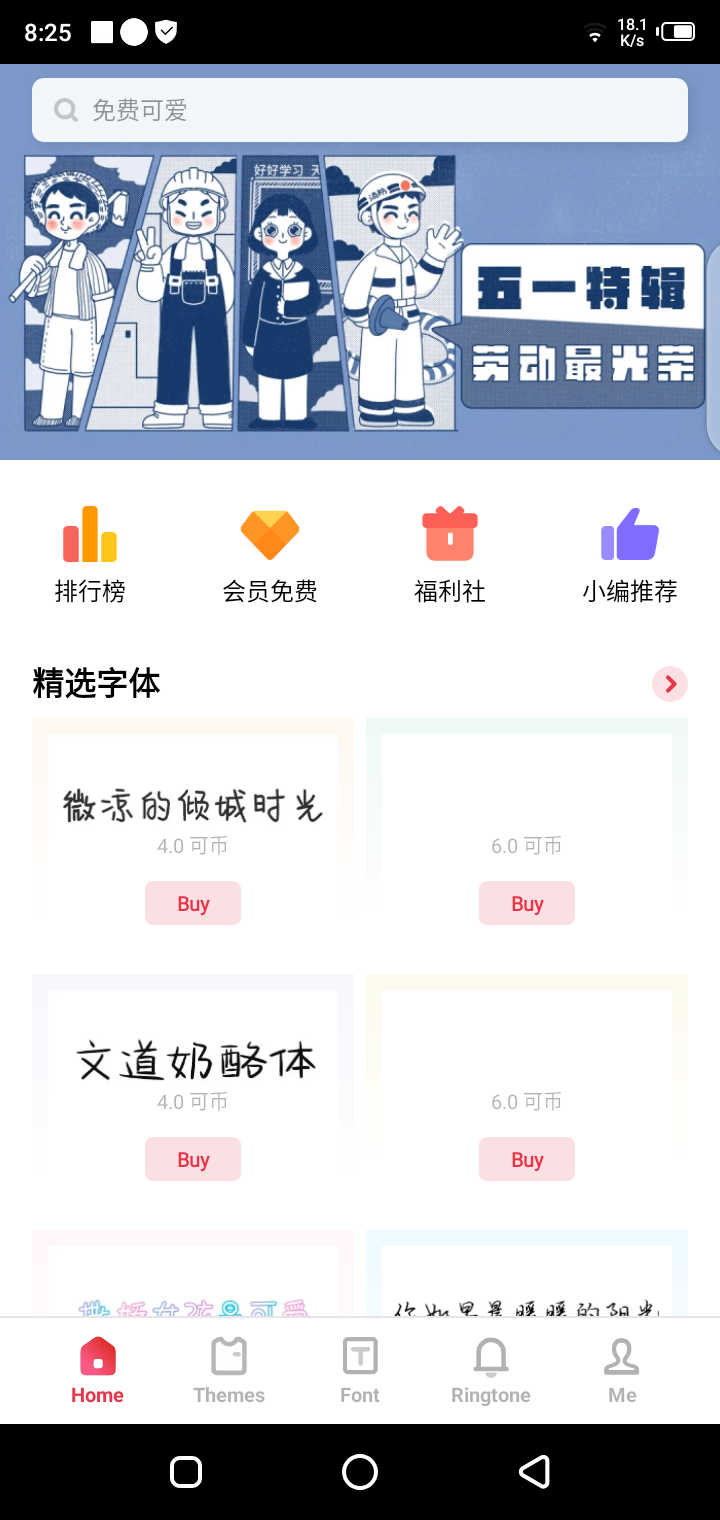
Task: Expand 精选字体 with the red arrow
Action: tap(670, 684)
